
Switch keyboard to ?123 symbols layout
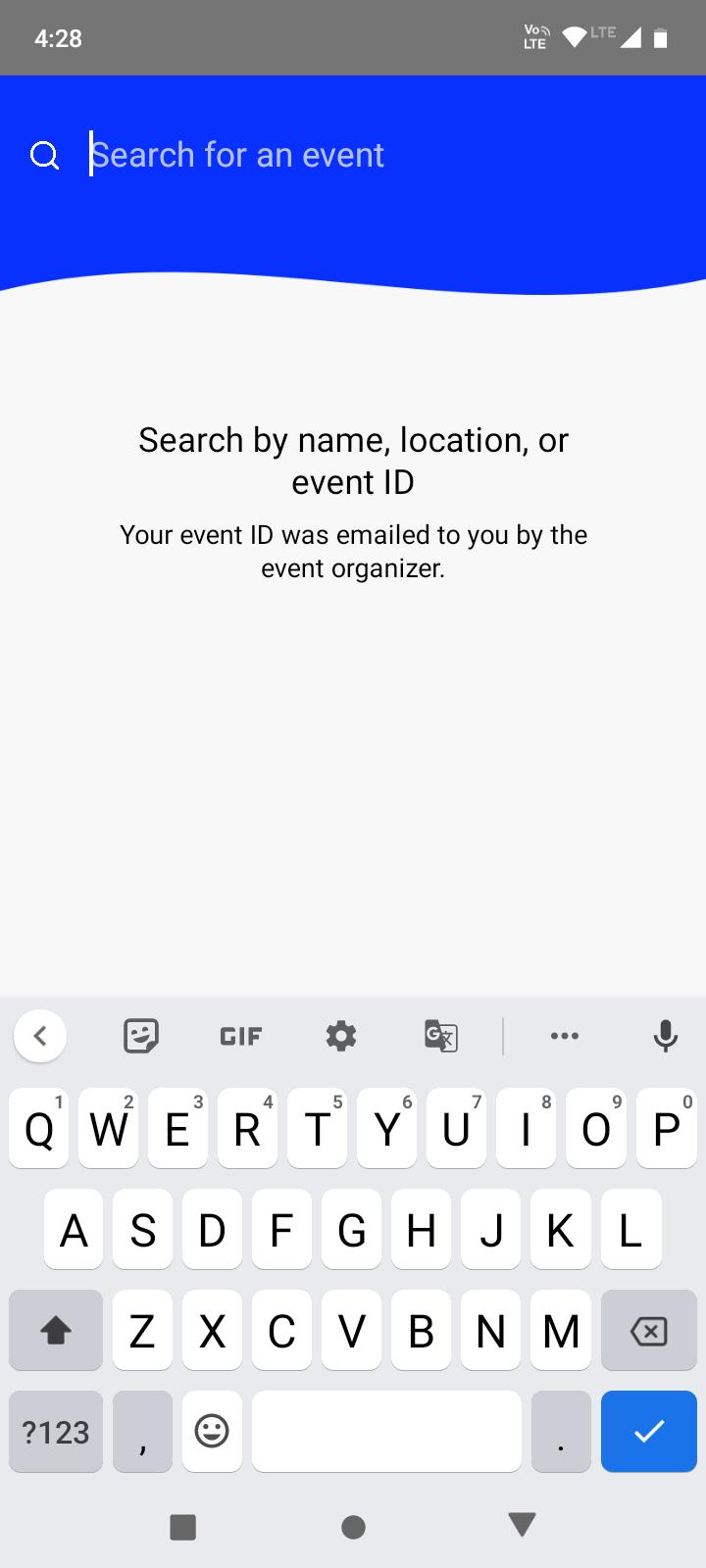tap(56, 1431)
